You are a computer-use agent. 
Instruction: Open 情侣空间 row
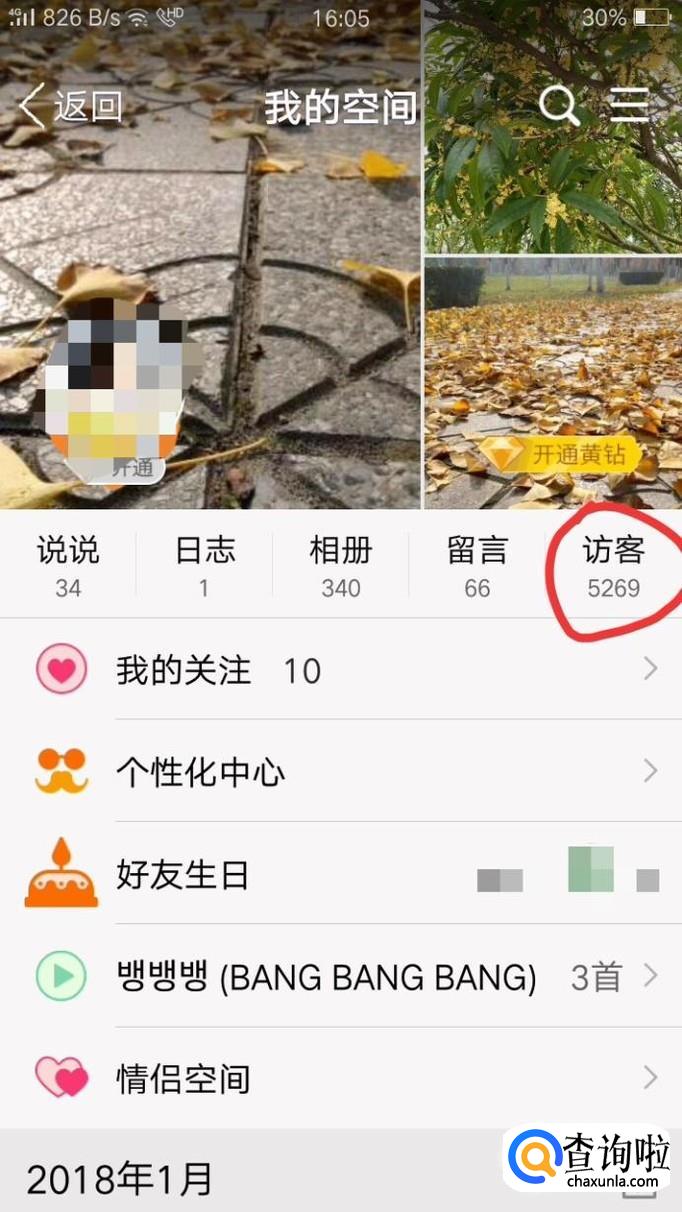pyautogui.click(x=340, y=1079)
